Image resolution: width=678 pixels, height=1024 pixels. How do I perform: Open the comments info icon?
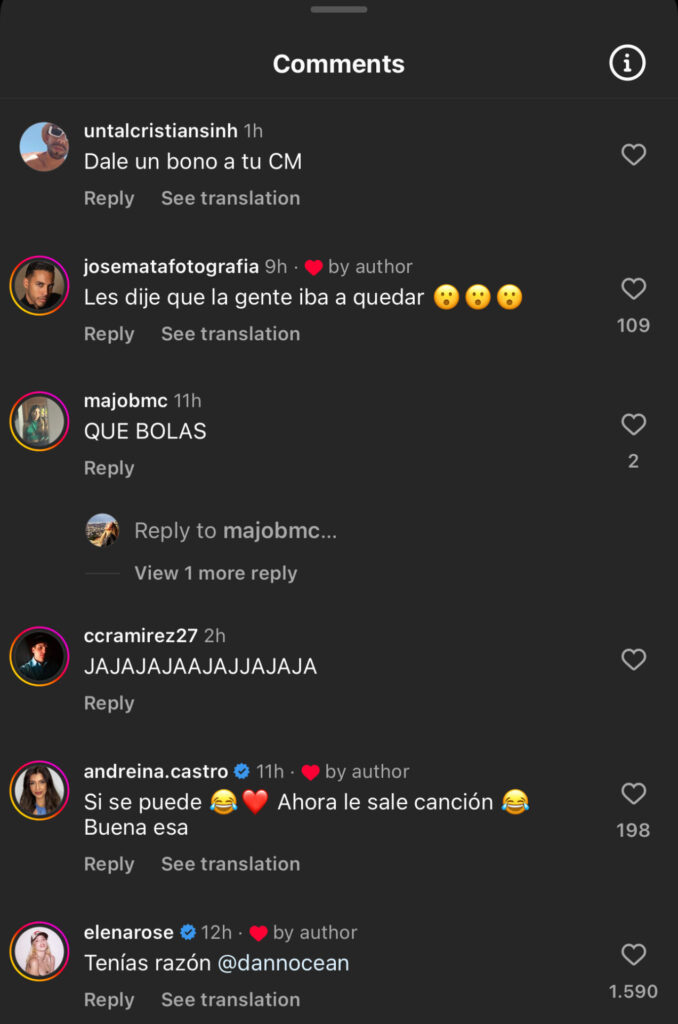point(627,64)
